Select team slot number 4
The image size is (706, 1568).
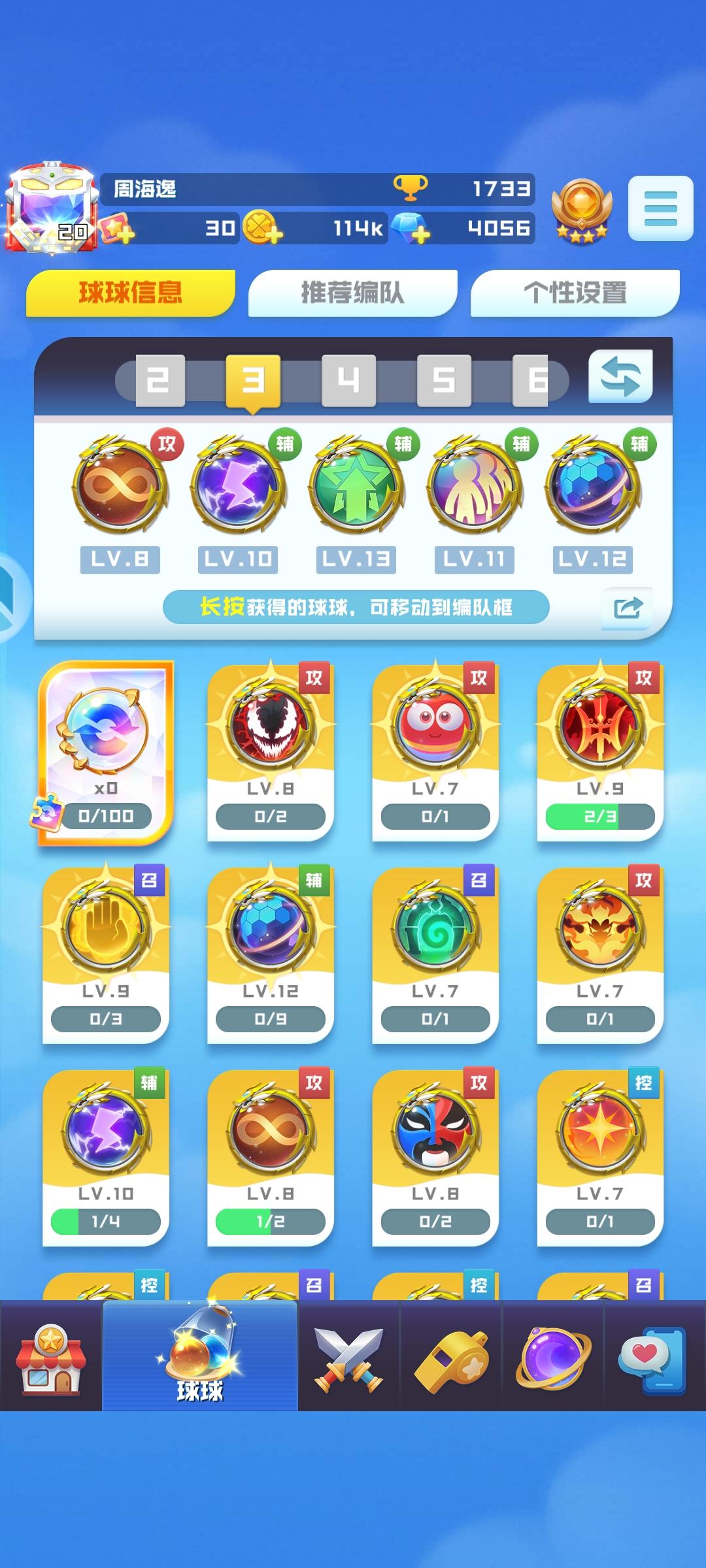348,380
